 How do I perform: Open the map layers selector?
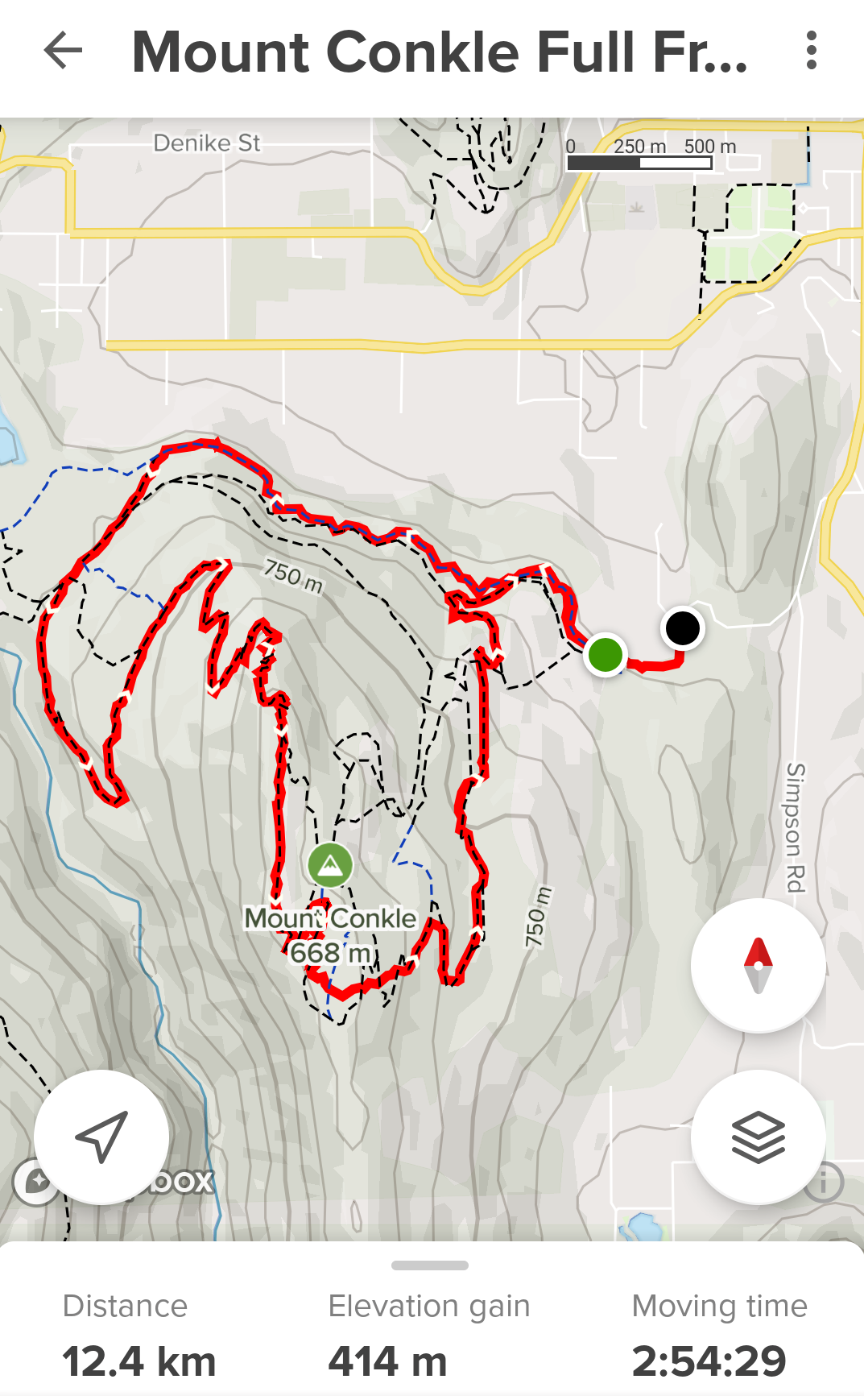tap(758, 1137)
